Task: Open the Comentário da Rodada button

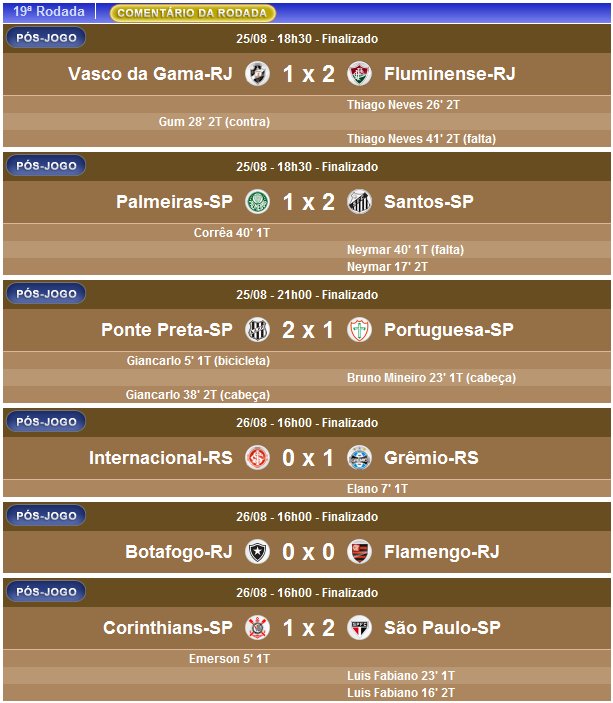Action: [x=193, y=13]
